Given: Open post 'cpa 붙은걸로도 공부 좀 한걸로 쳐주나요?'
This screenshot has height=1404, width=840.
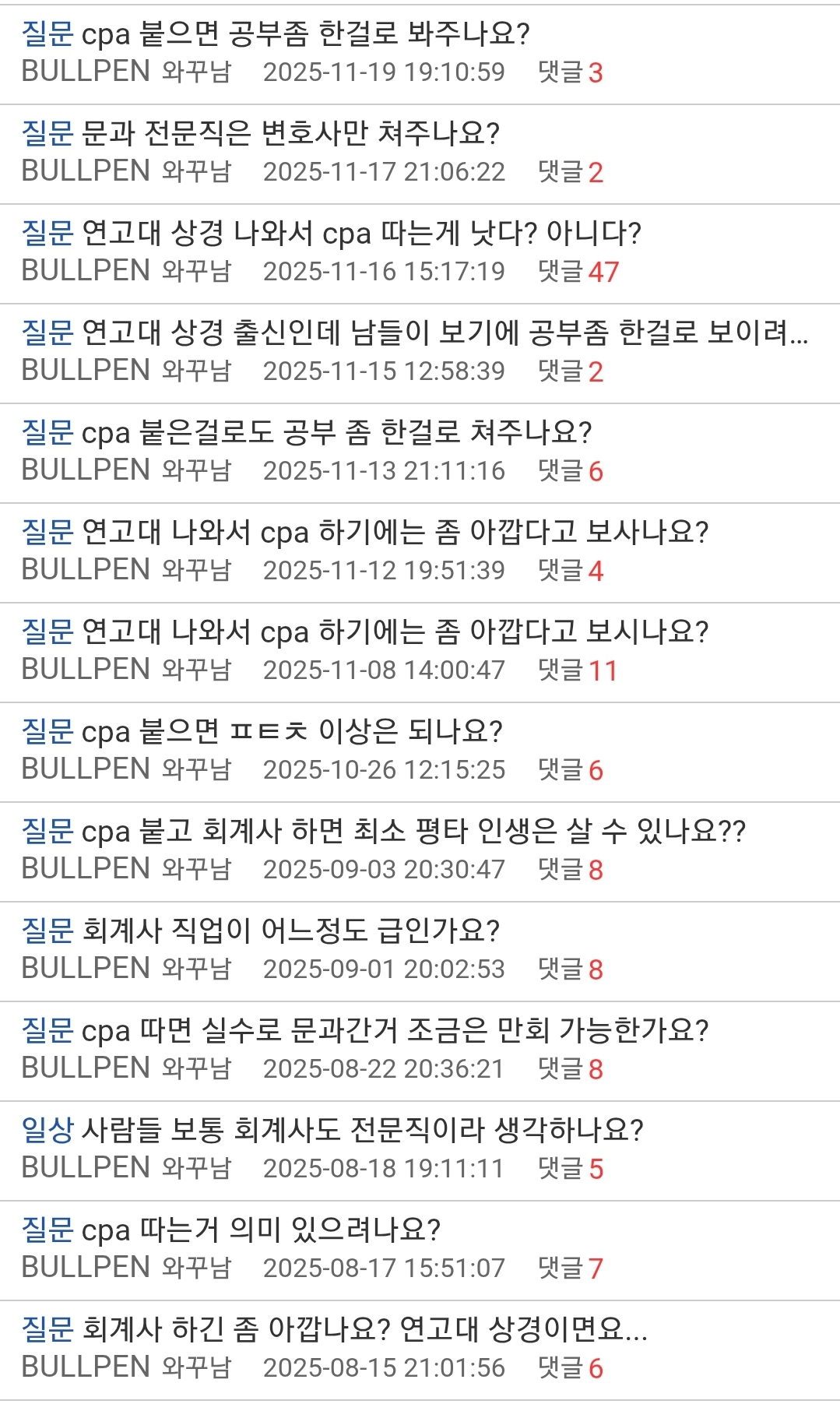Looking at the screenshot, I should click(336, 433).
